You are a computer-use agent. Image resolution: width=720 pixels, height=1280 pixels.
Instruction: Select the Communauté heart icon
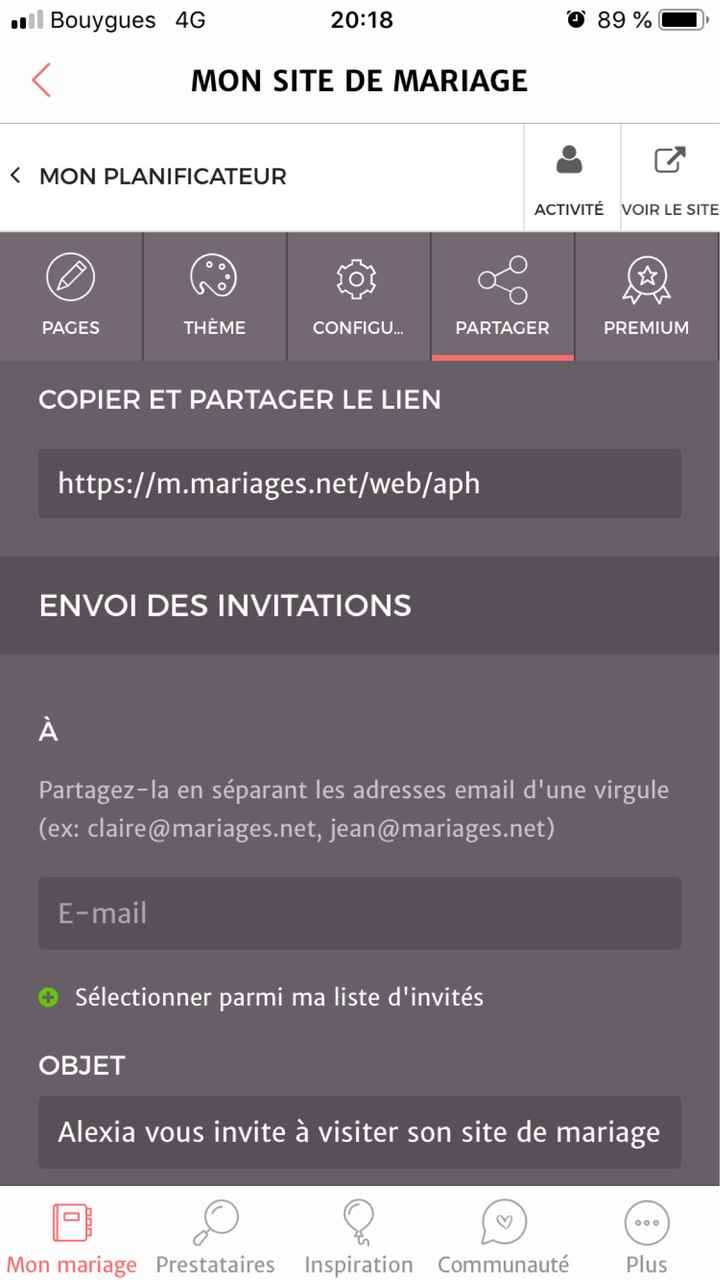coord(502,1222)
